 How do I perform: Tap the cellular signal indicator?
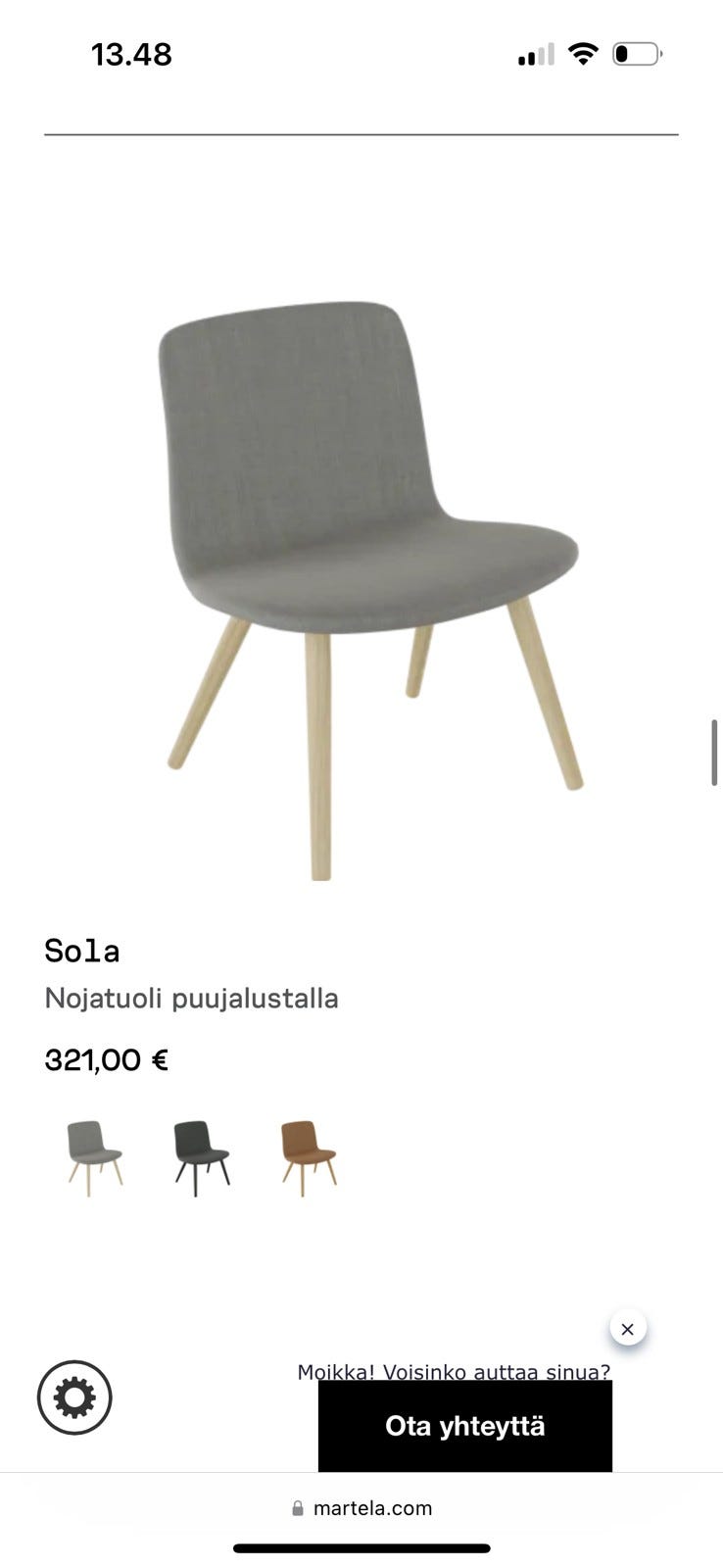pyautogui.click(x=534, y=54)
